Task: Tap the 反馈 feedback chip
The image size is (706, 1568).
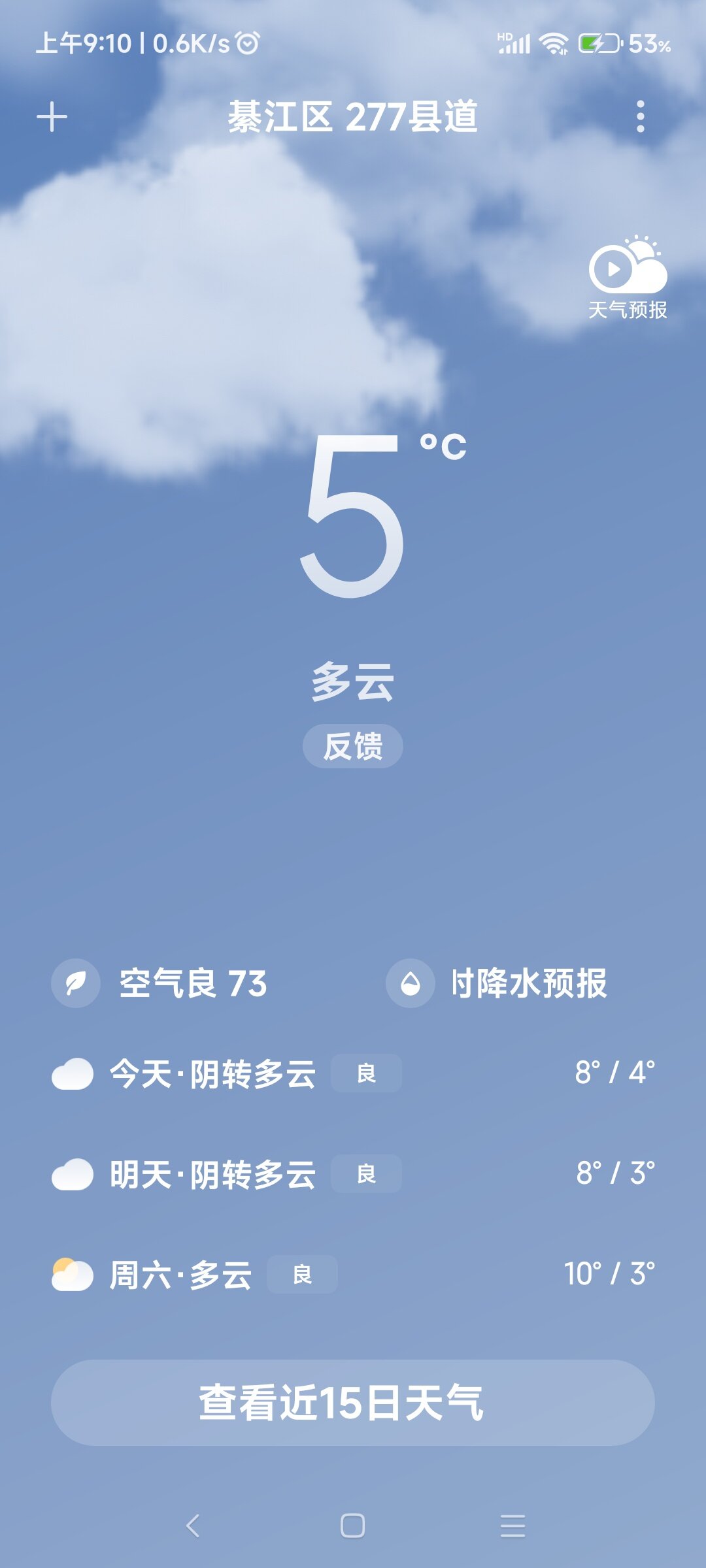Action: point(353,746)
